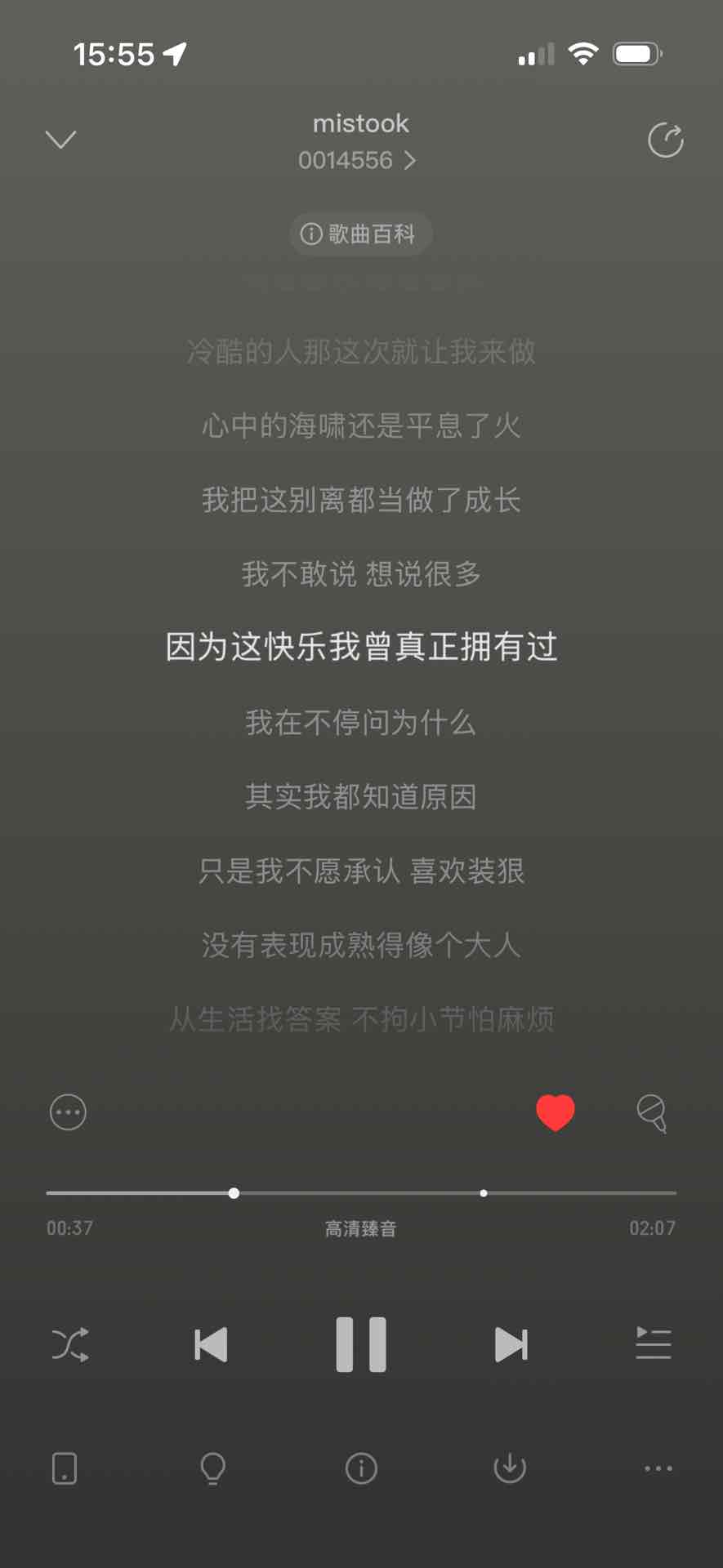Tap the phone device icon
The height and width of the screenshot is (1568, 723).
tap(65, 1468)
